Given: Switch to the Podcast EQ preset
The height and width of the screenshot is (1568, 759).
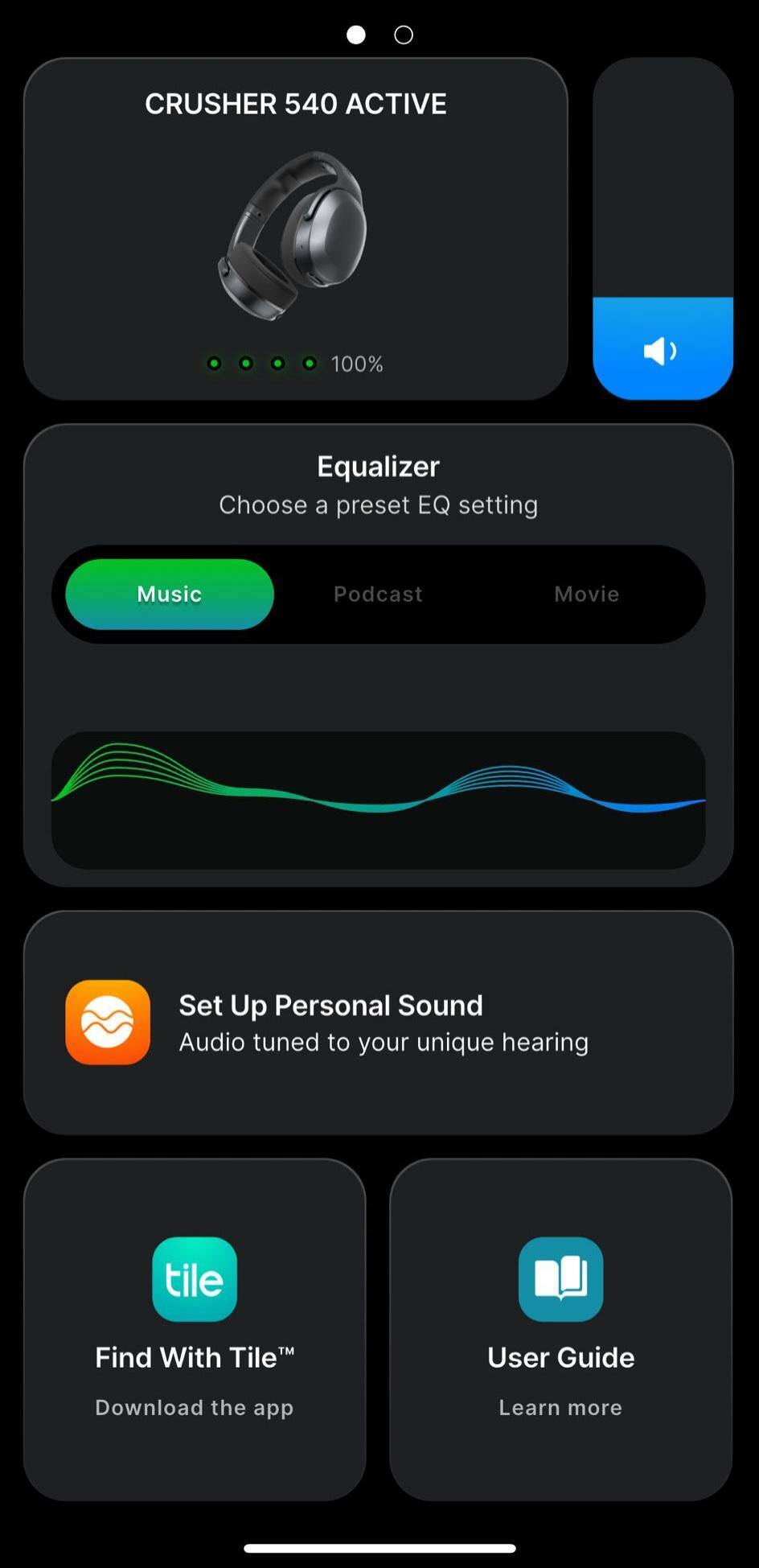Looking at the screenshot, I should (378, 594).
